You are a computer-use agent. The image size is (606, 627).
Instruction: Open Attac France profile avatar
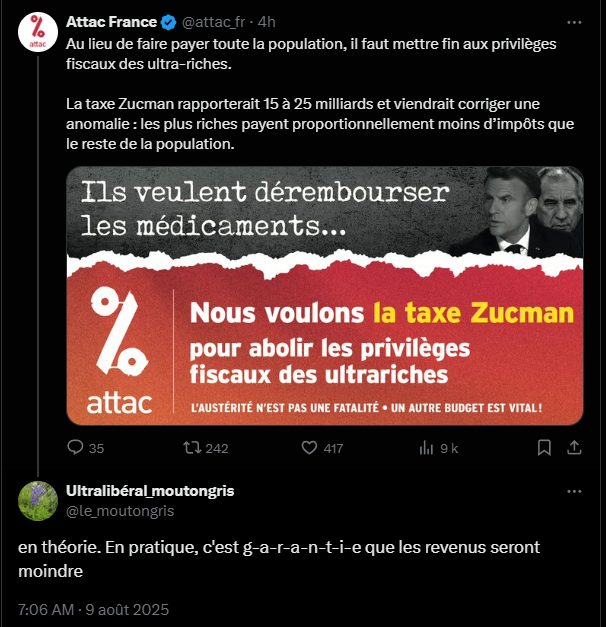[38, 34]
